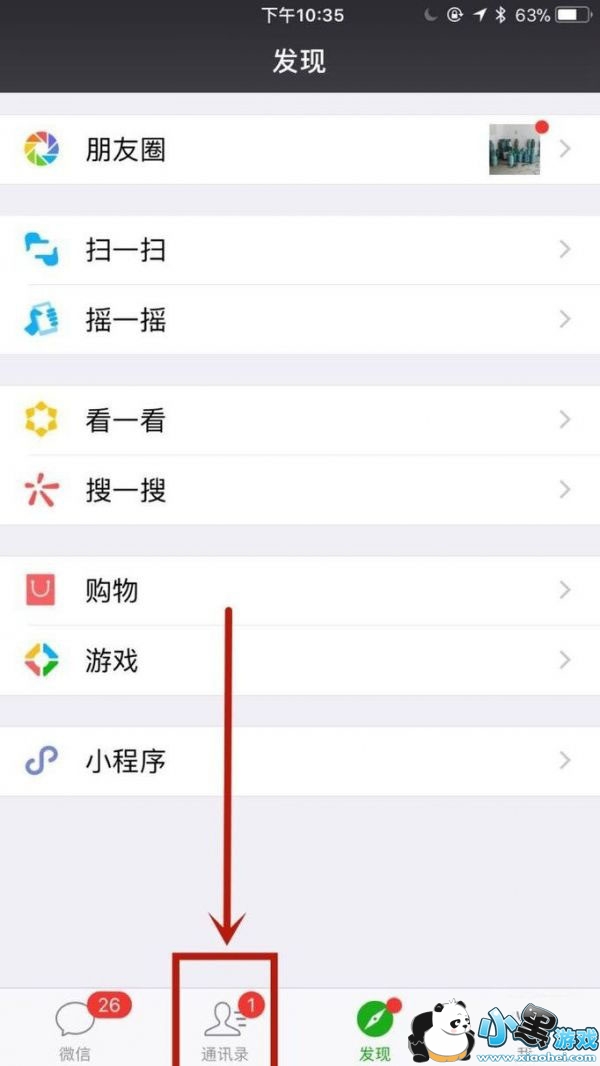Open 购物 shopping row

click(300, 591)
